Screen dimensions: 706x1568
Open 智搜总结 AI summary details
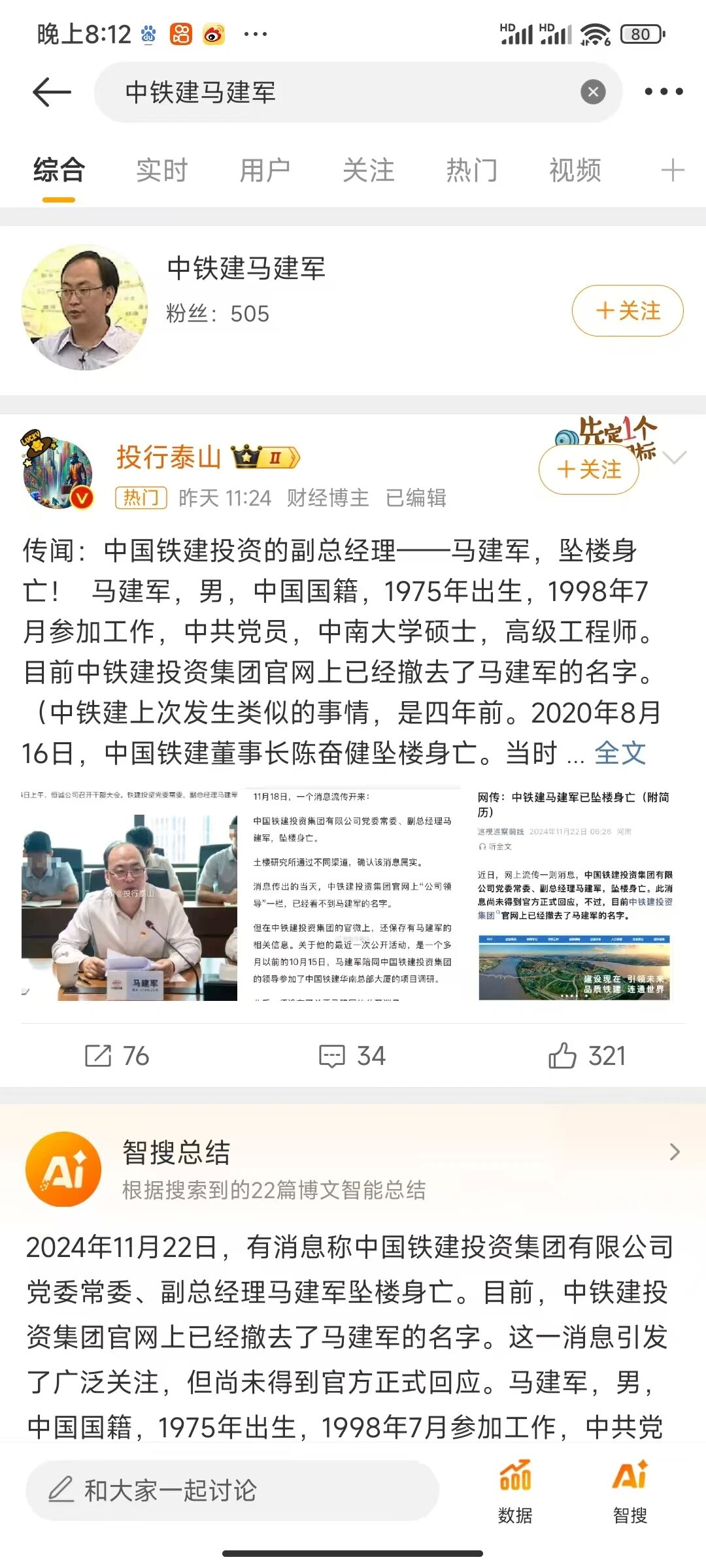coord(675,1152)
